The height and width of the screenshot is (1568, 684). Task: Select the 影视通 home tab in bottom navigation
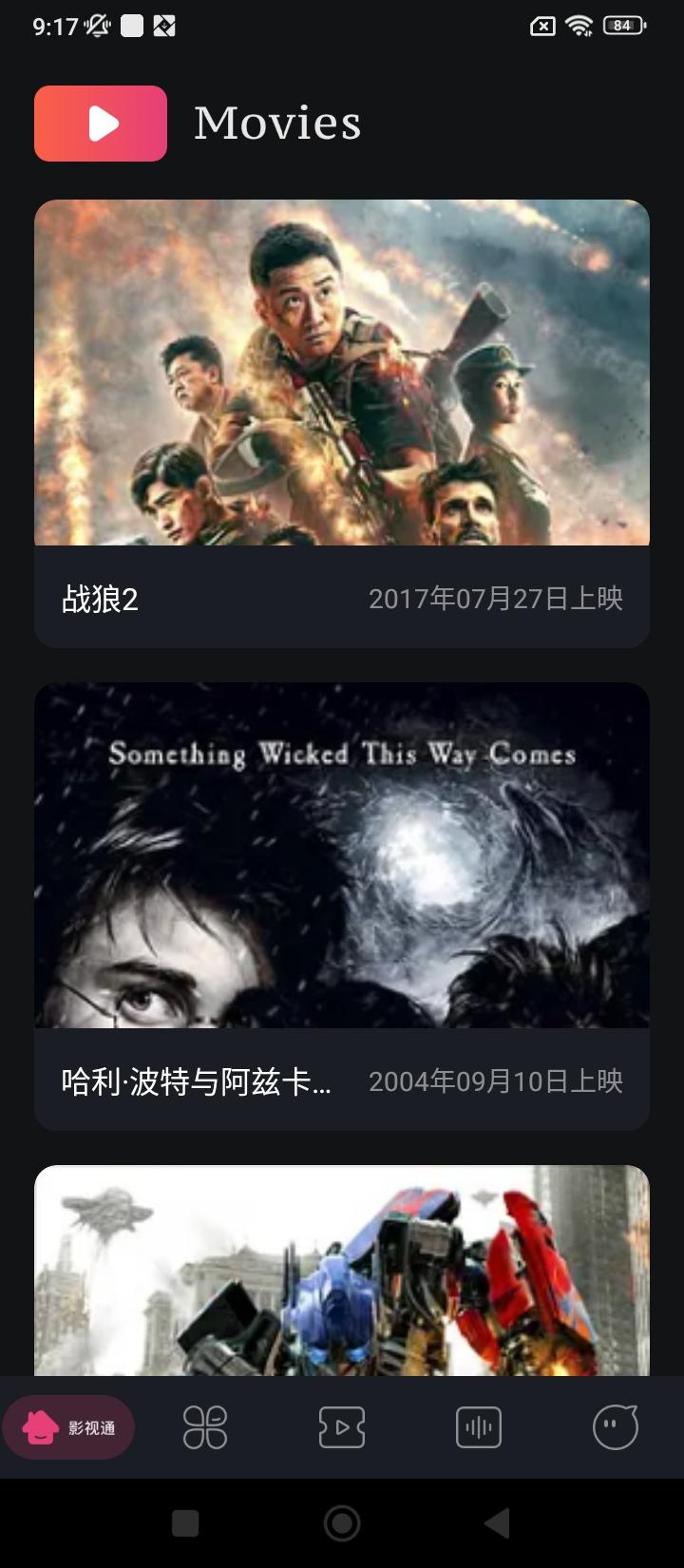pyautogui.click(x=68, y=1426)
